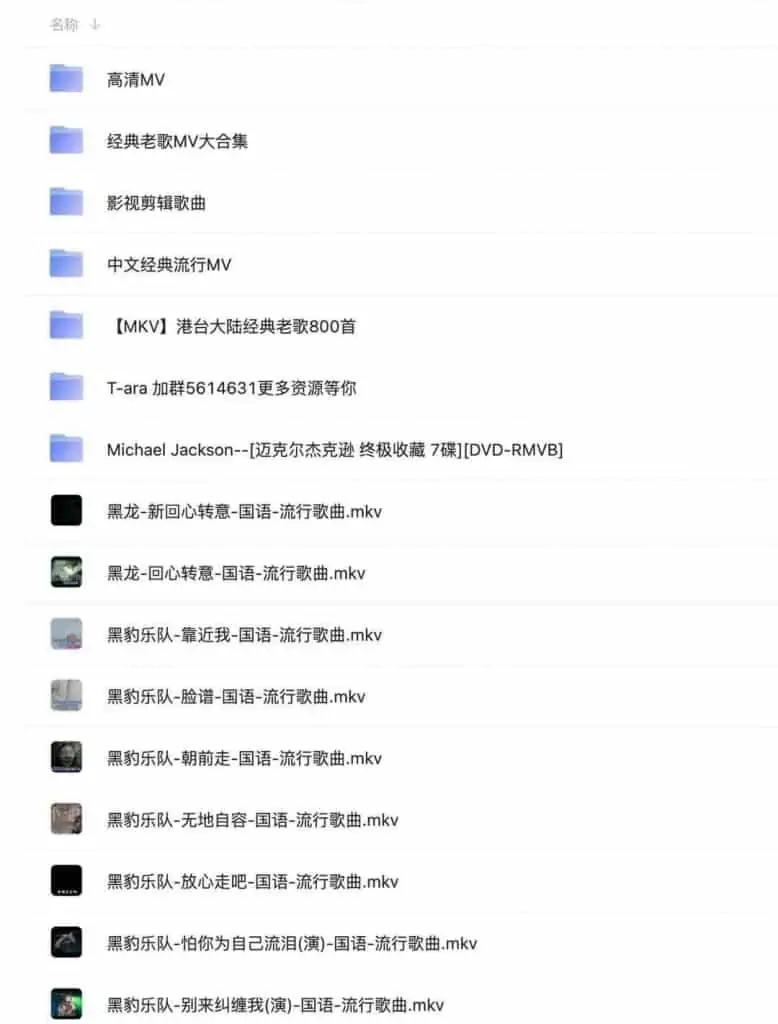Reverse sort order via the 名称 arrow
Screen dimensions: 778x1024
pos(96,25)
